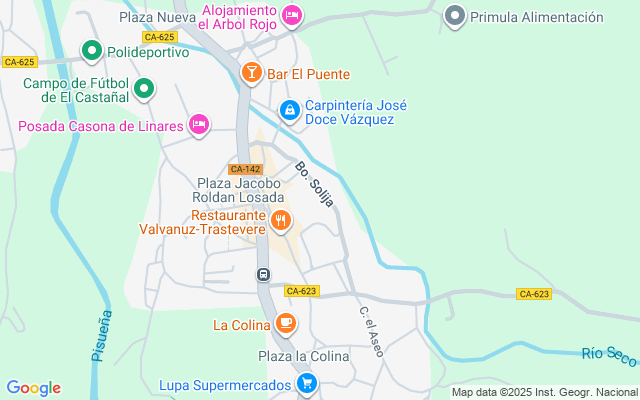Select the bus stop icon on CA-142
The image size is (640, 400).
(264, 274)
